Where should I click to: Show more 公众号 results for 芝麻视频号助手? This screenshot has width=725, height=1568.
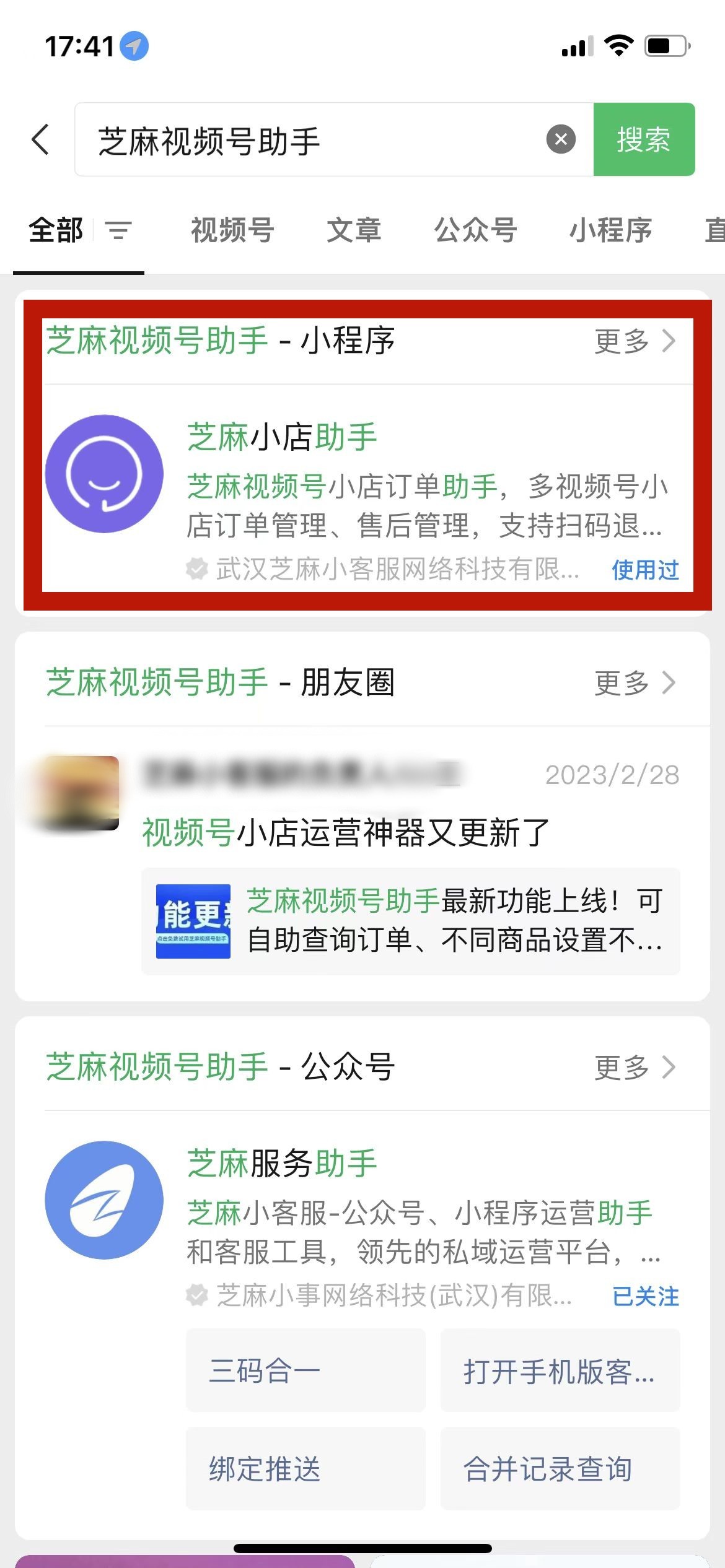point(634,1068)
